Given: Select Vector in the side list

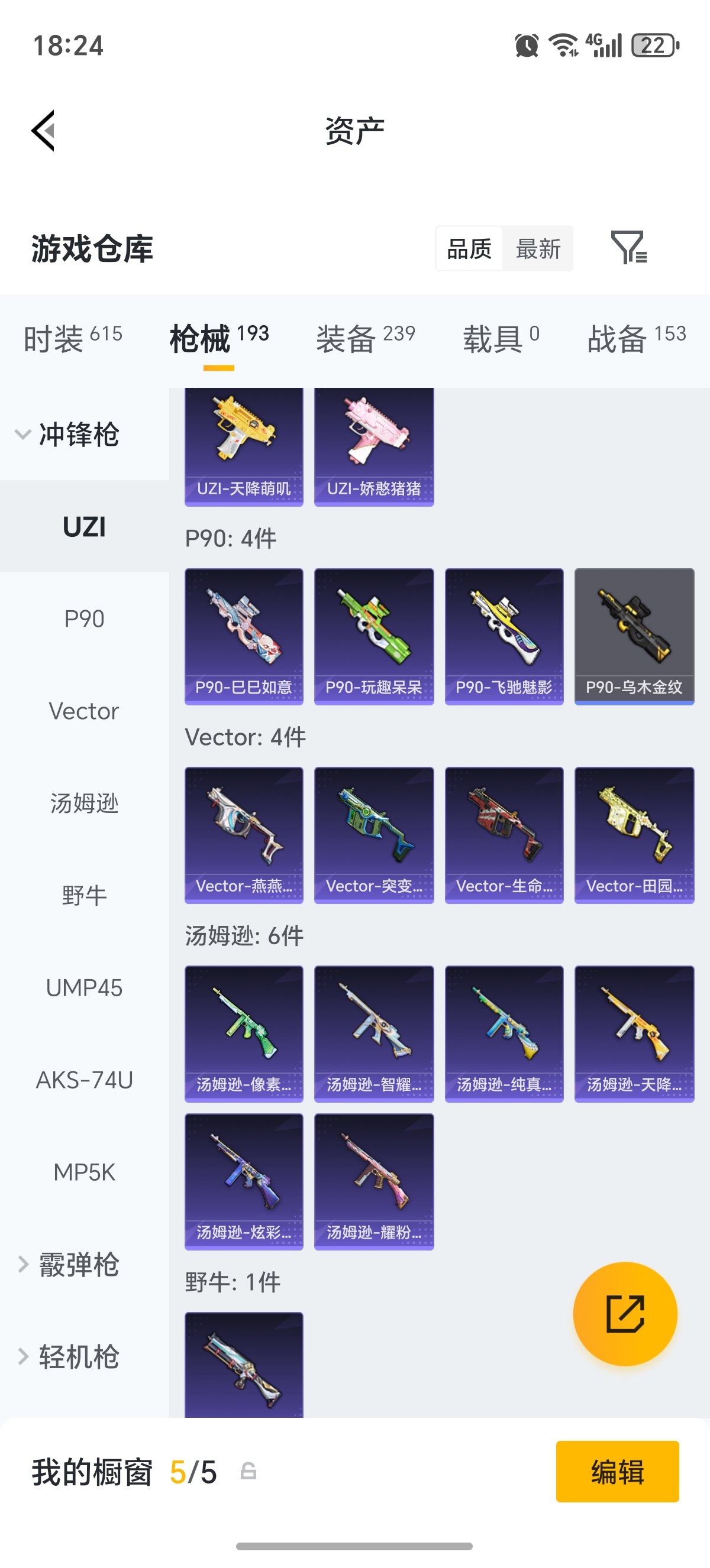Looking at the screenshot, I should 84,711.
